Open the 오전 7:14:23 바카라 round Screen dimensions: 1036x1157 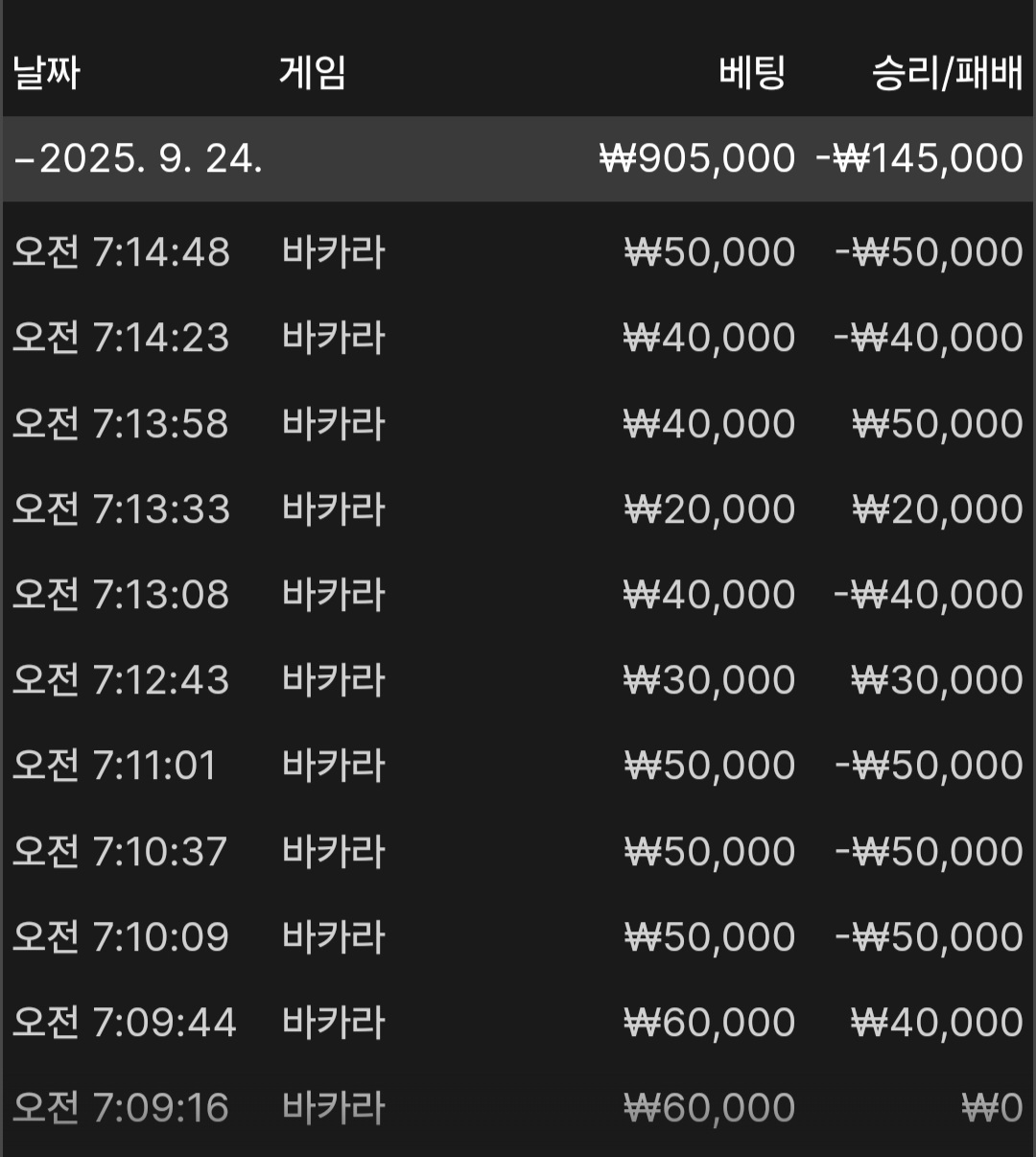click(x=518, y=338)
